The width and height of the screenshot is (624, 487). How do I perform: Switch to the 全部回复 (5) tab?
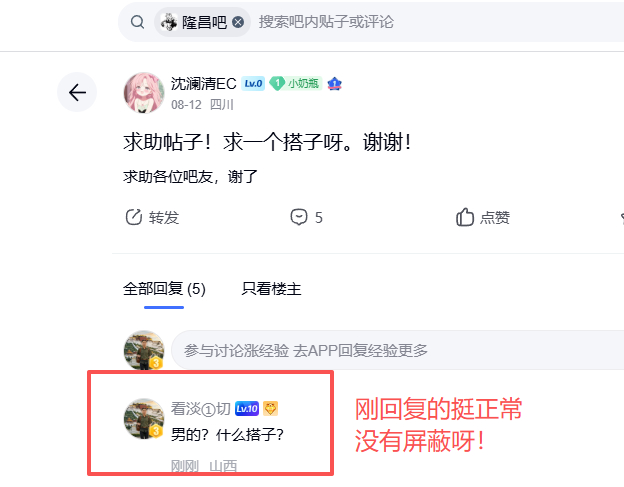tap(164, 289)
